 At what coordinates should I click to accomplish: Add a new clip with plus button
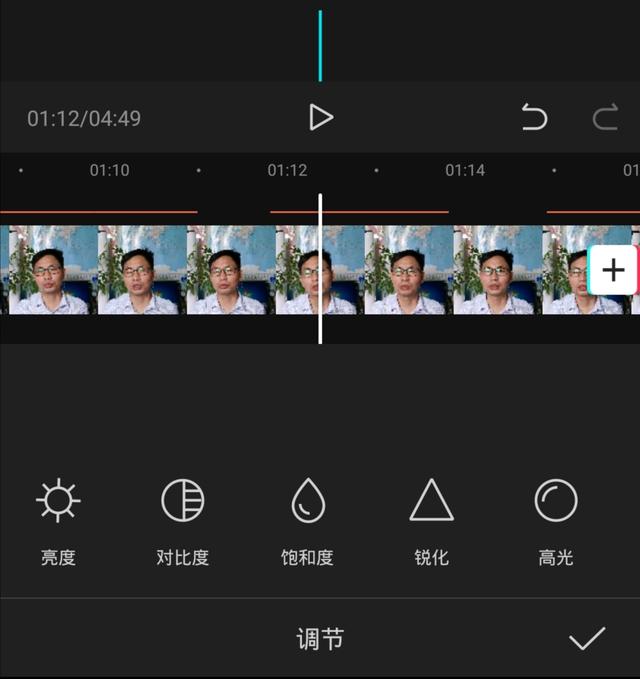(613, 270)
